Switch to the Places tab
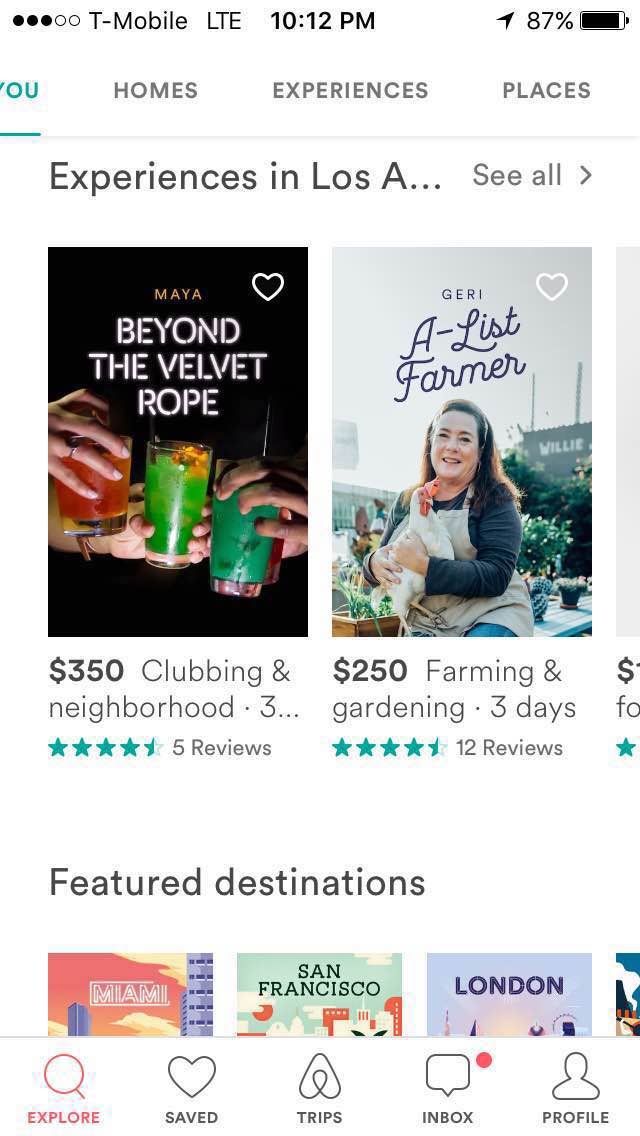640x1136 pixels. (x=547, y=91)
